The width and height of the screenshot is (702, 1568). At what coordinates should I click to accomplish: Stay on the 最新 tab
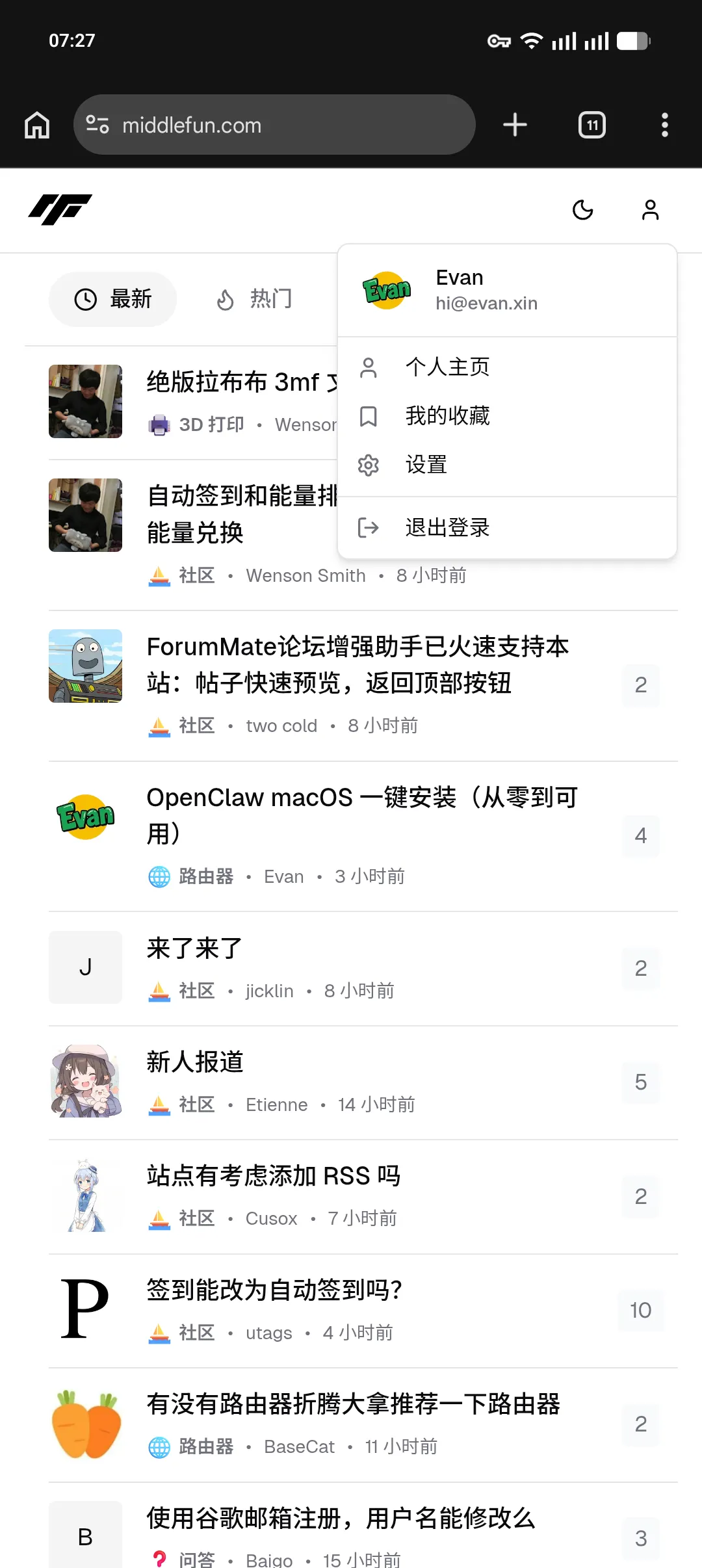tap(112, 298)
